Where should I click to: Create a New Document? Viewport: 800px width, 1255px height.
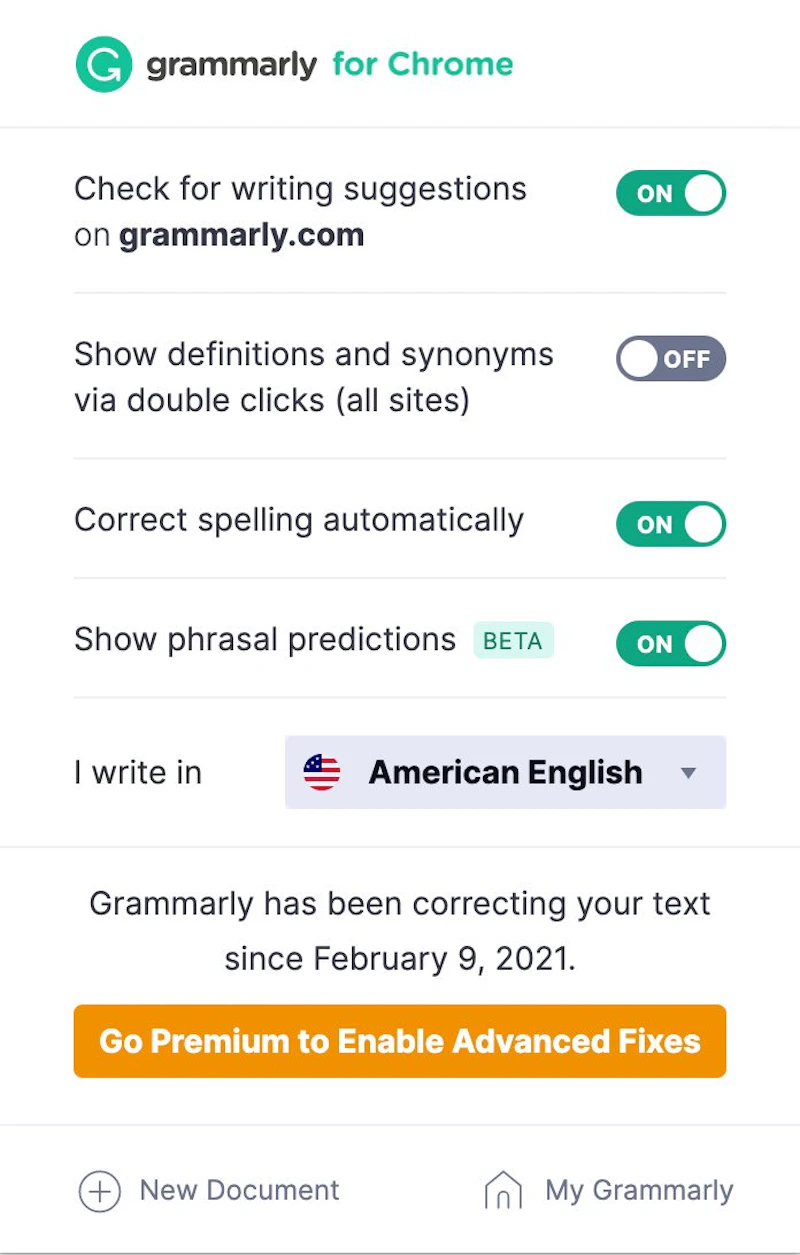pyautogui.click(x=240, y=1190)
